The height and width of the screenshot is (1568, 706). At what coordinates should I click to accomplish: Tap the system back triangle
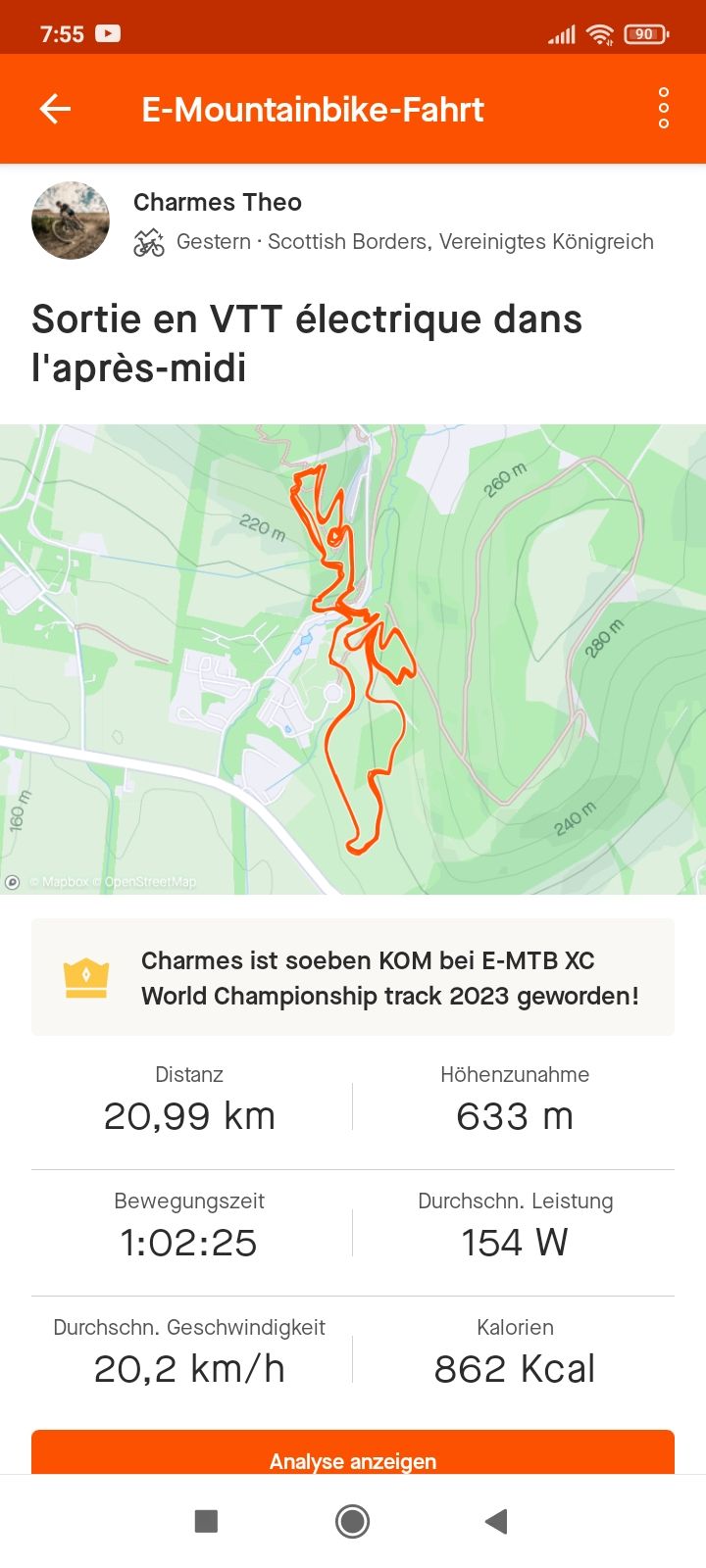pyautogui.click(x=496, y=1521)
